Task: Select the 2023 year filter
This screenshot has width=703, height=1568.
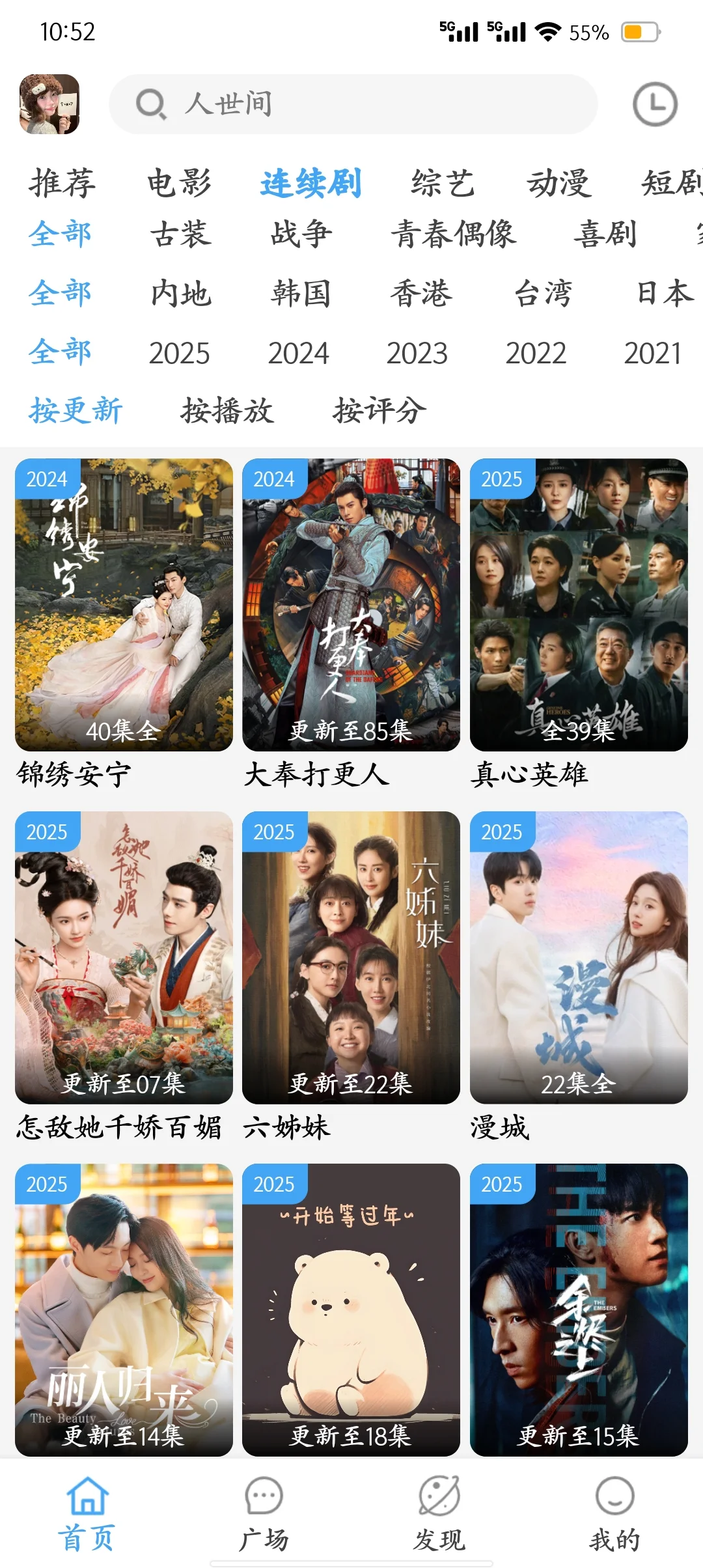Action: pyautogui.click(x=417, y=354)
